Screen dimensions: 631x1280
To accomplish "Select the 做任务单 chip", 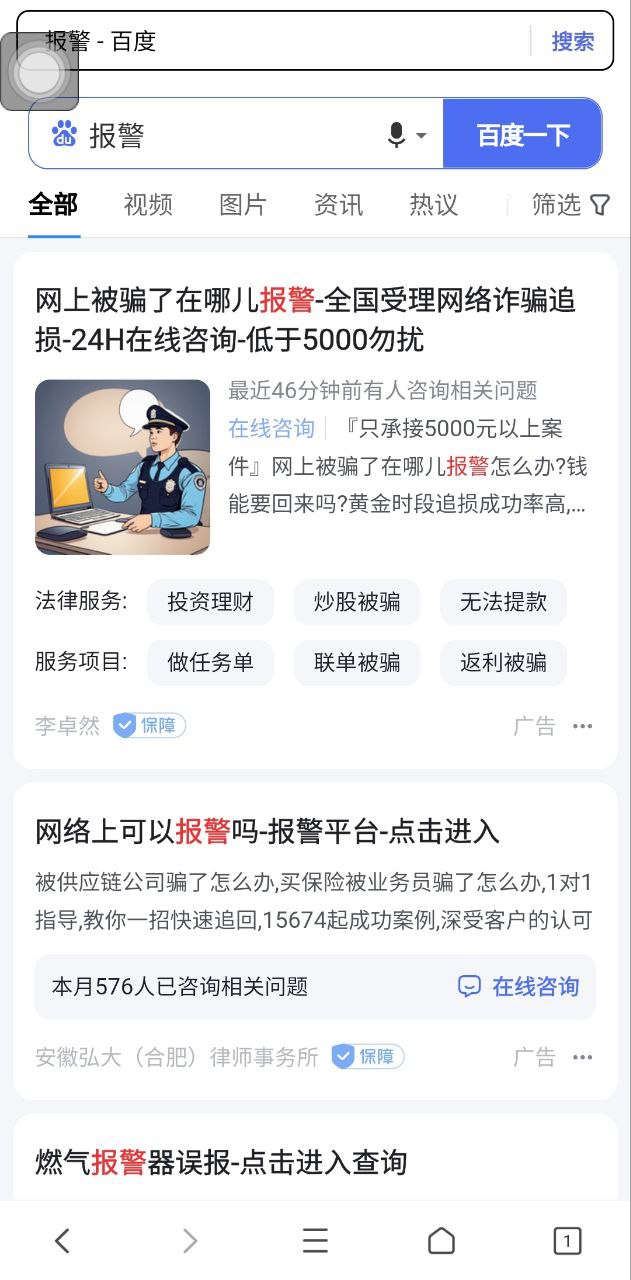I will (x=210, y=662).
